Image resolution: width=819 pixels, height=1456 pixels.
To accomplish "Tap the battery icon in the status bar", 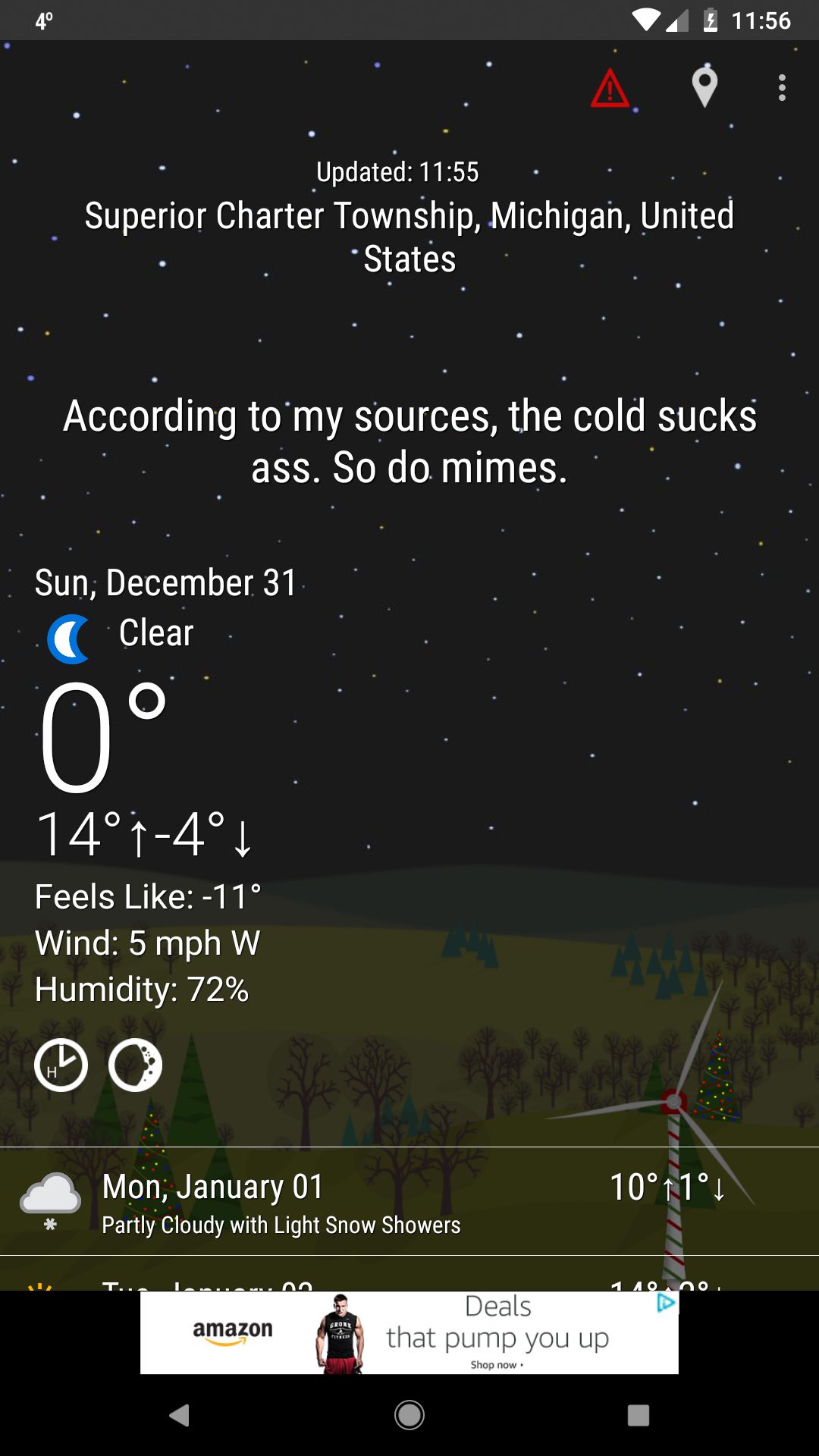I will coord(711,21).
